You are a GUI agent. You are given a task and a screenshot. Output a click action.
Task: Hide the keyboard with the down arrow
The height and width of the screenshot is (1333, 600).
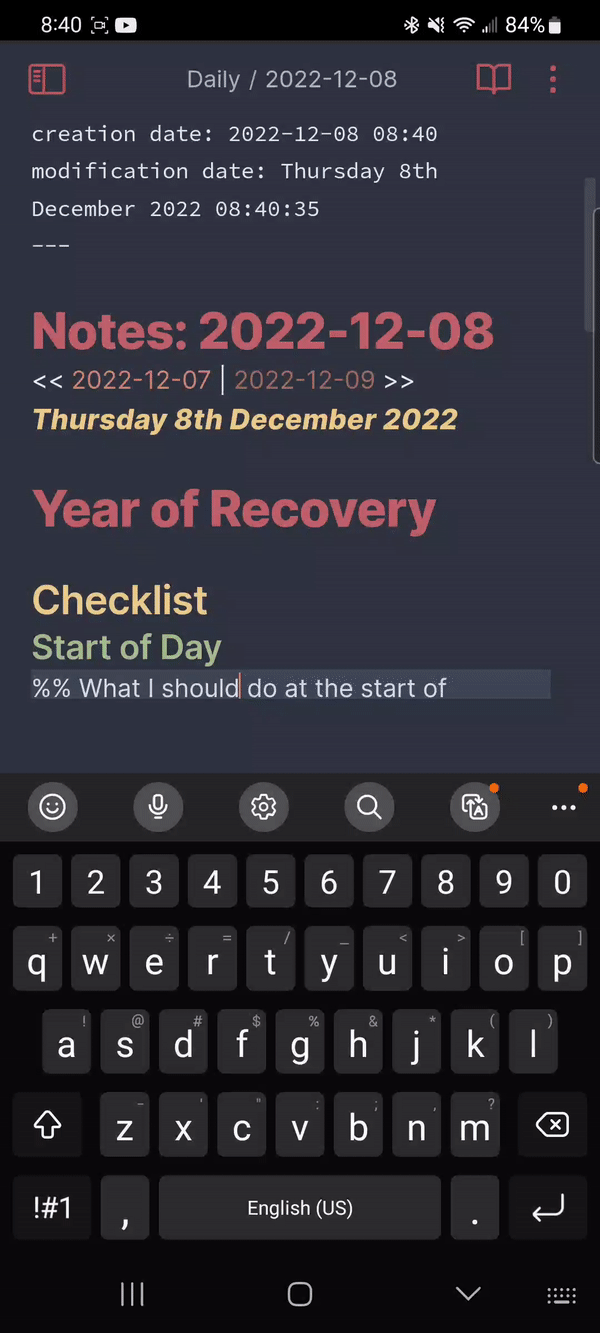(468, 1293)
